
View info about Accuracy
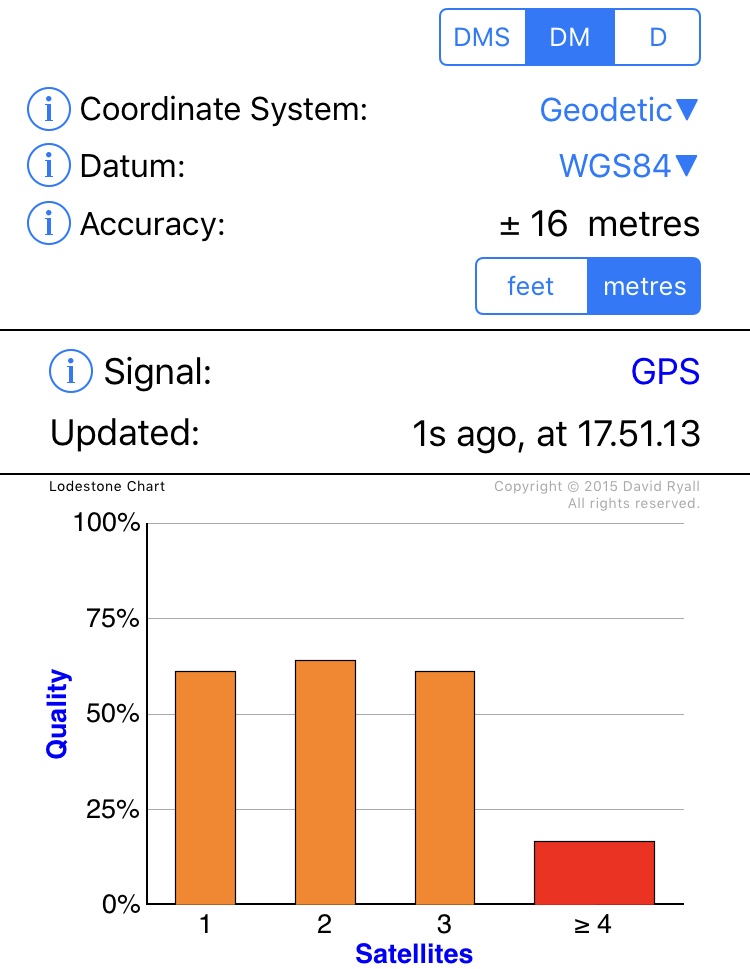tap(49, 223)
